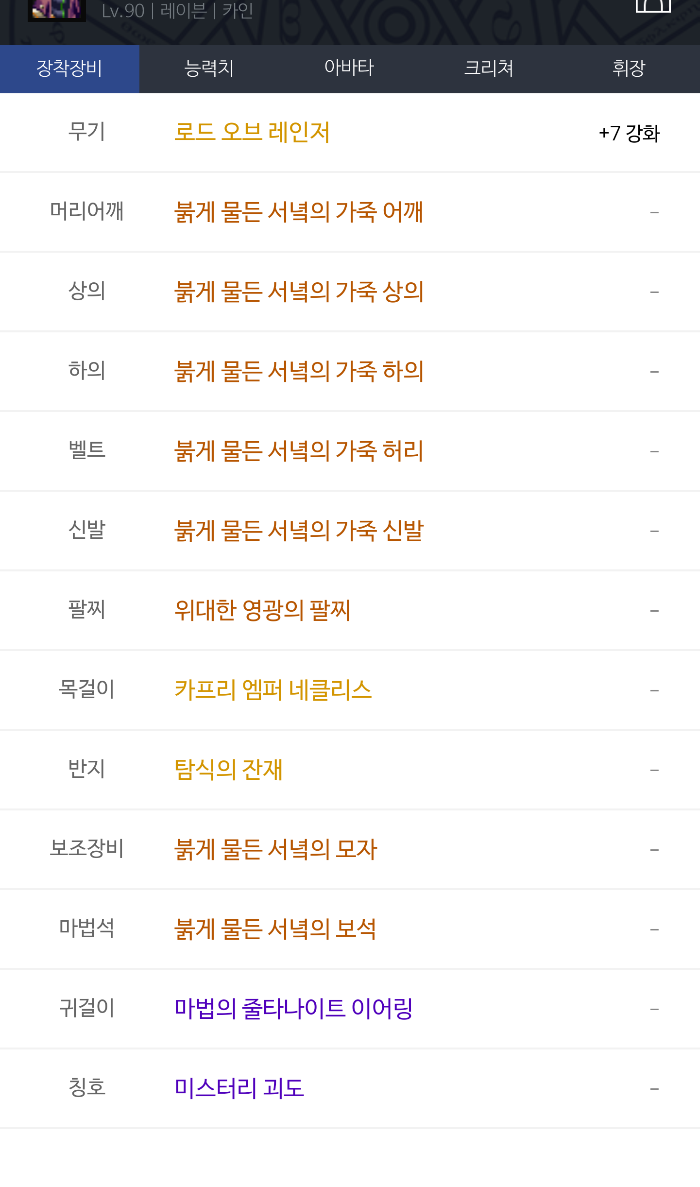Viewport: 700px width, 1187px height.
Task: Select the 장착장비 tab
Action: click(69, 69)
